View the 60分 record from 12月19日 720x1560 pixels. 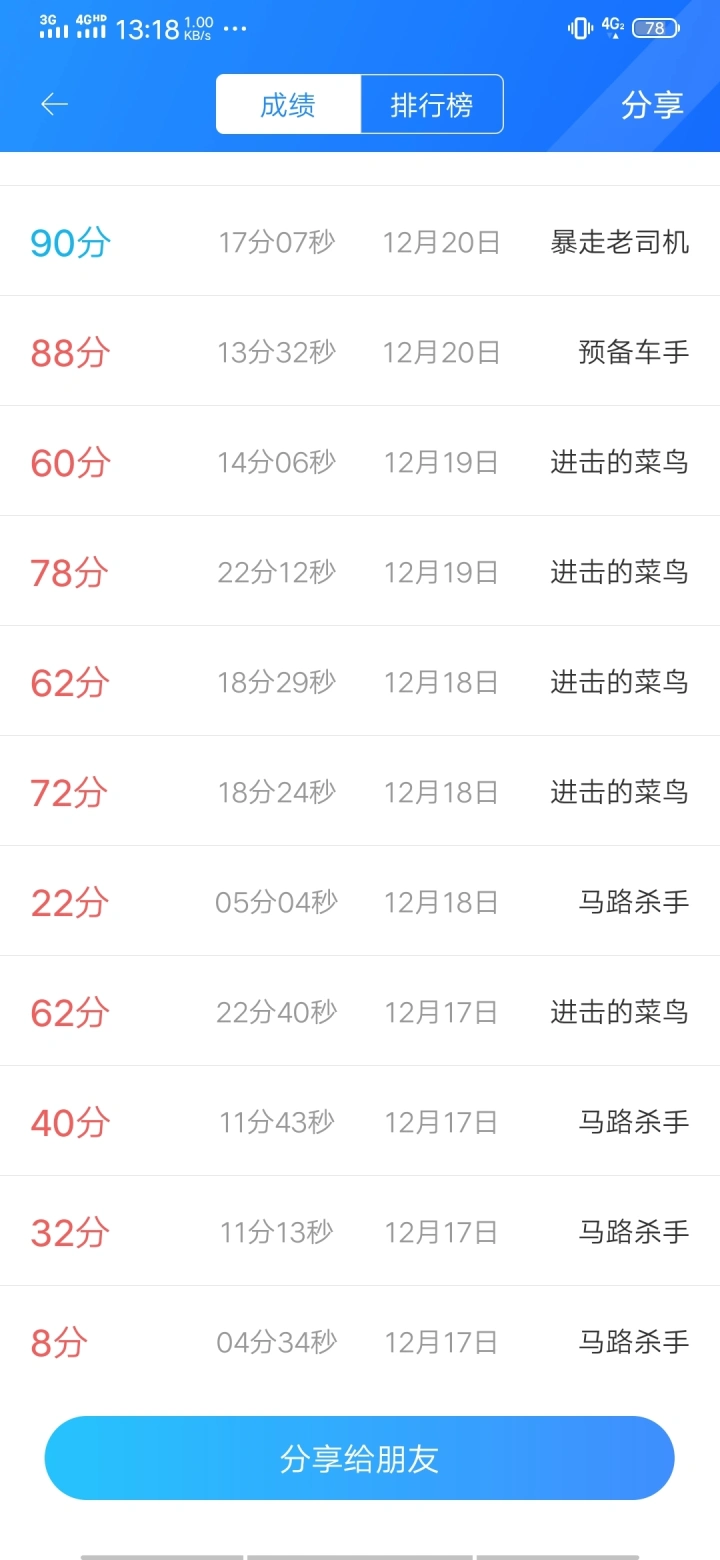pos(360,461)
